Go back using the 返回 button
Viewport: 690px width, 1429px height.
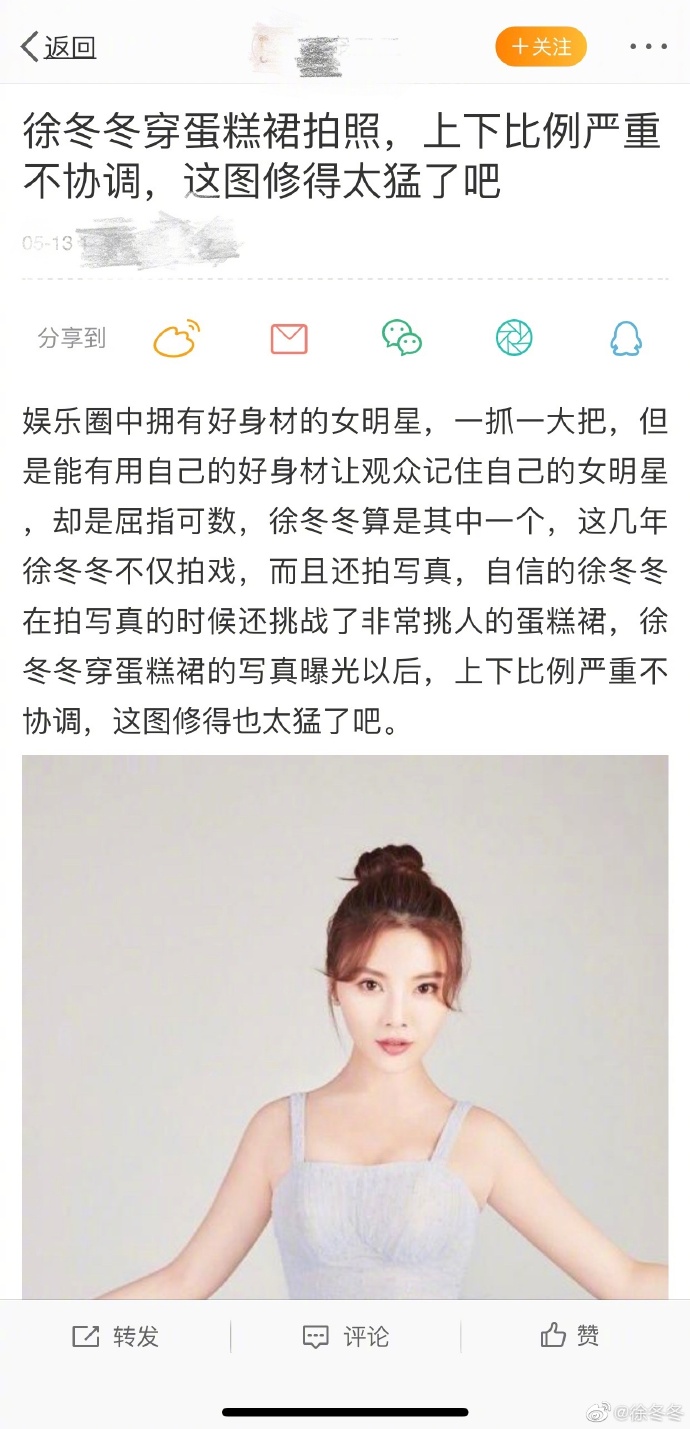click(x=60, y=46)
